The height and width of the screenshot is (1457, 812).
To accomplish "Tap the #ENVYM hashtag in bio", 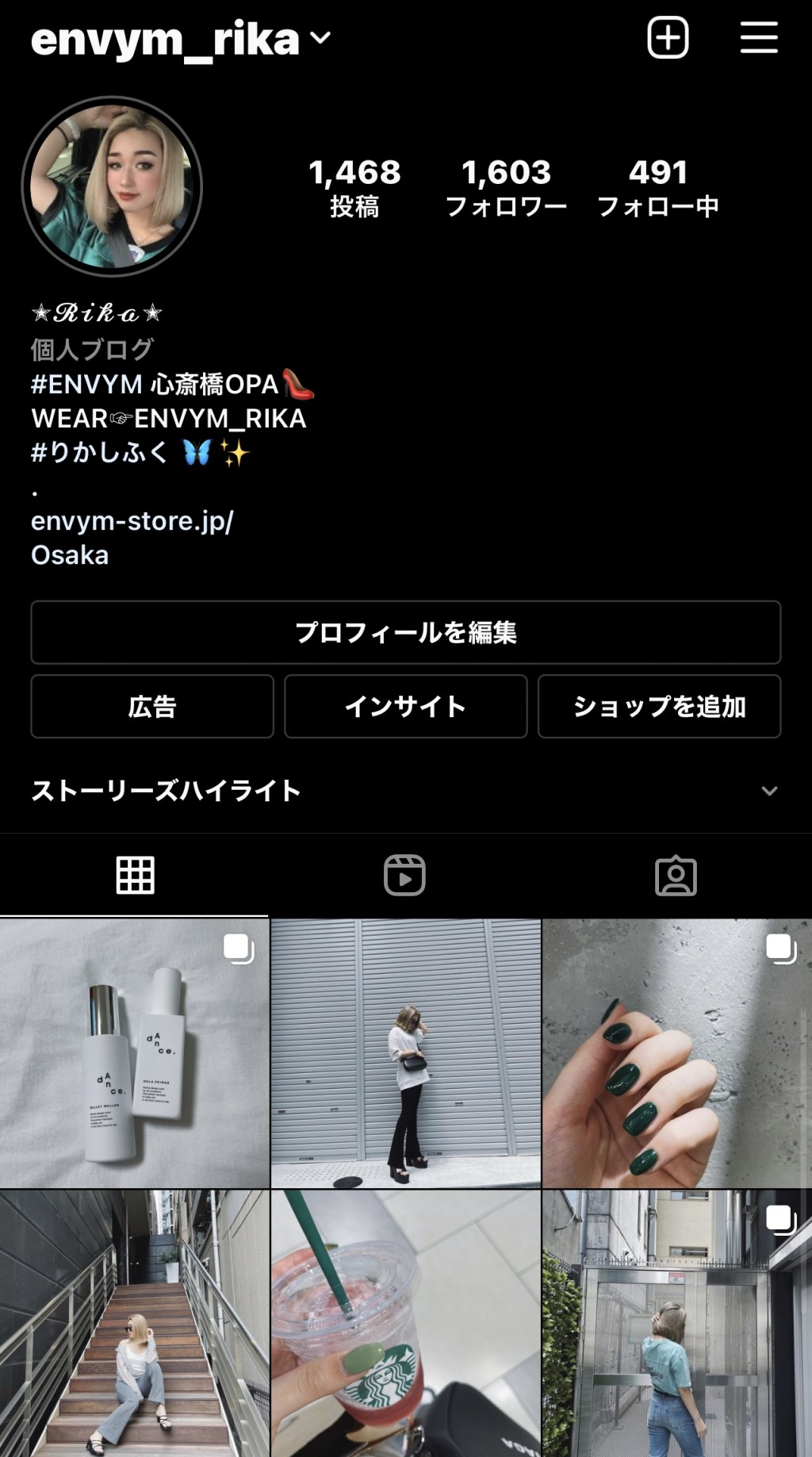I will click(86, 385).
